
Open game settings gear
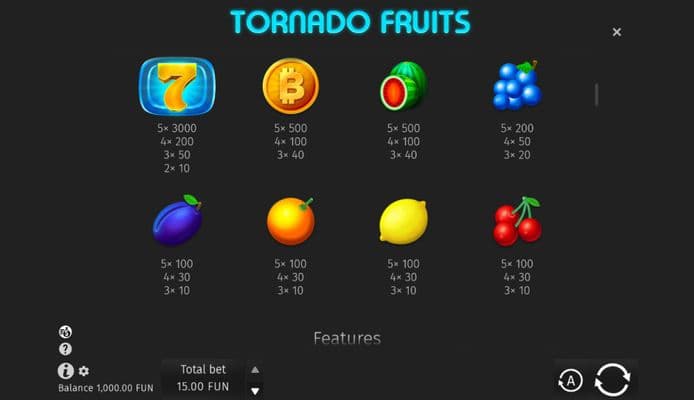pyautogui.click(x=84, y=371)
